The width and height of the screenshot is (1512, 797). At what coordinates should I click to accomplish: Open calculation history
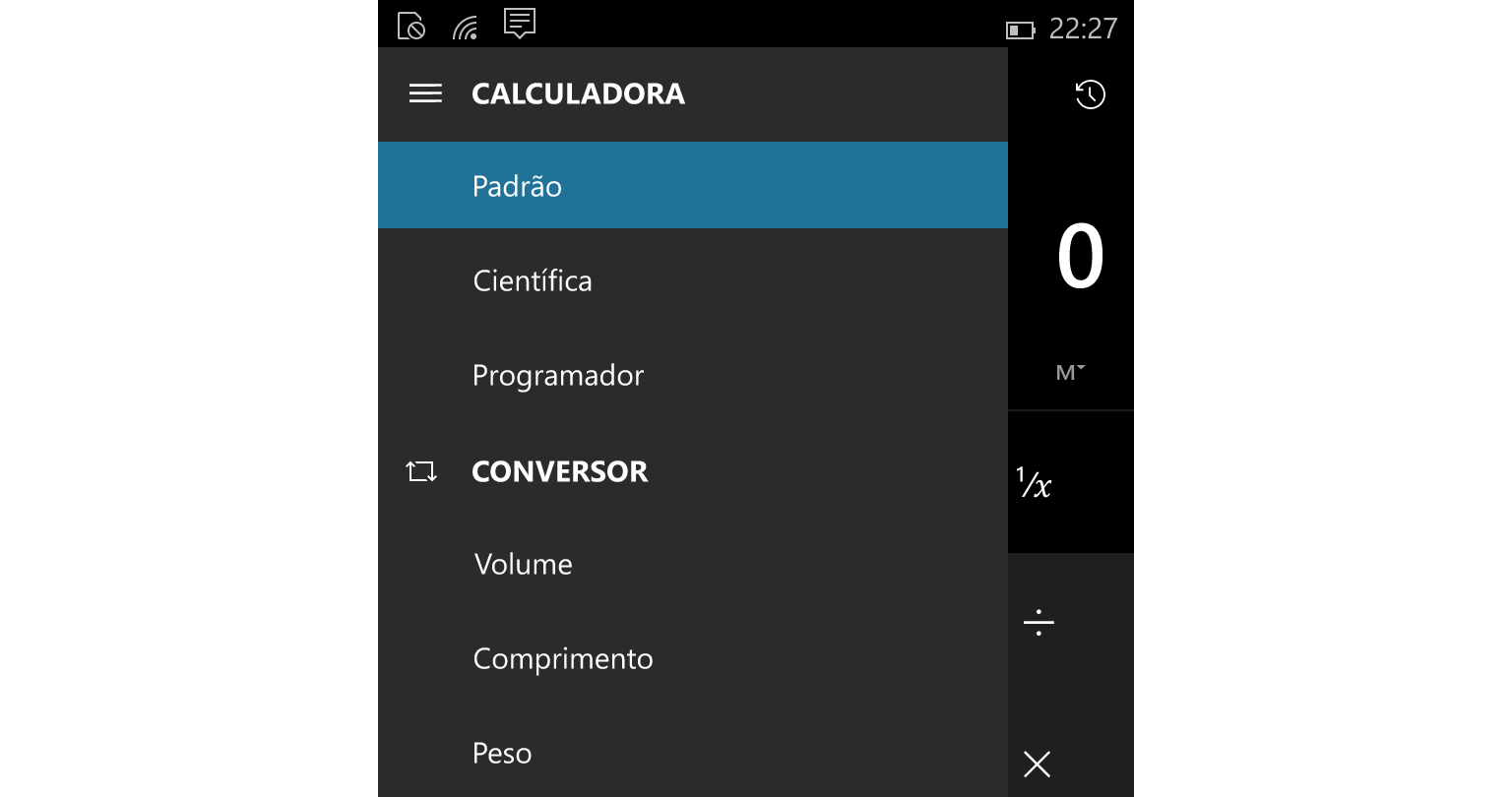1090,94
